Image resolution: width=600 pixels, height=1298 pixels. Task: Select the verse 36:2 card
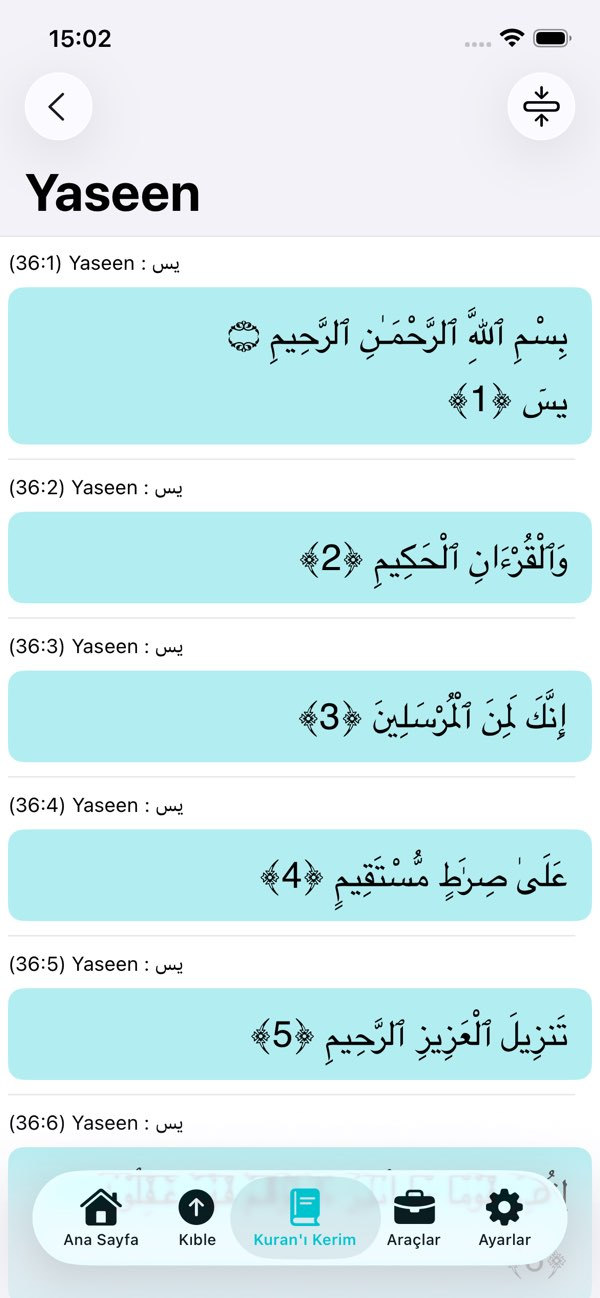300,558
